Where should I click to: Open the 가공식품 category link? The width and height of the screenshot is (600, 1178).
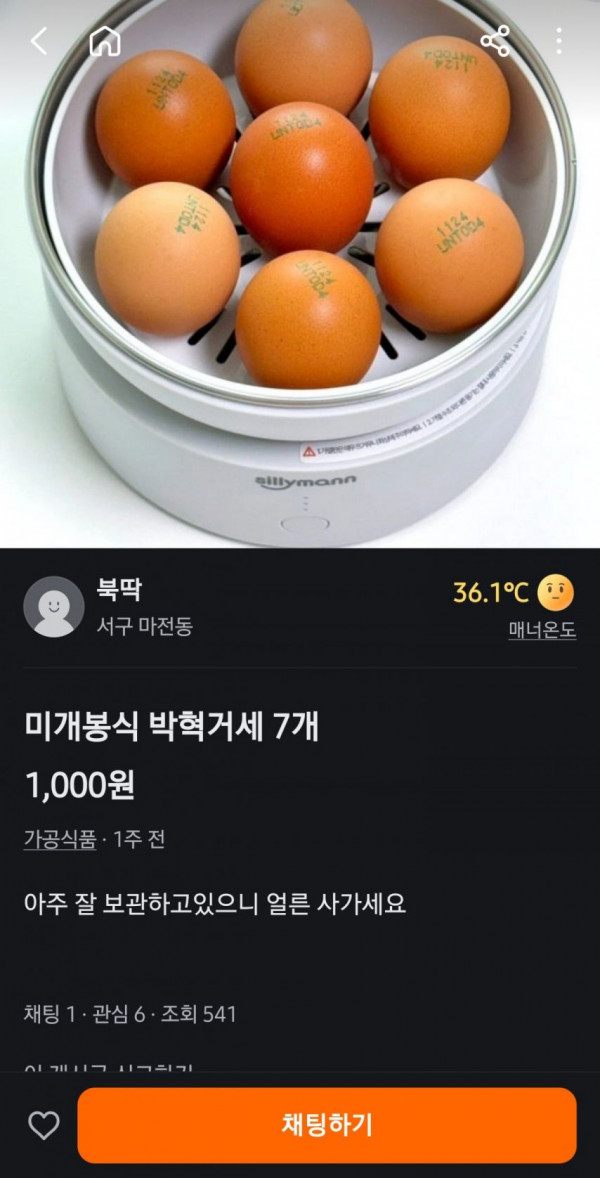[x=60, y=839]
